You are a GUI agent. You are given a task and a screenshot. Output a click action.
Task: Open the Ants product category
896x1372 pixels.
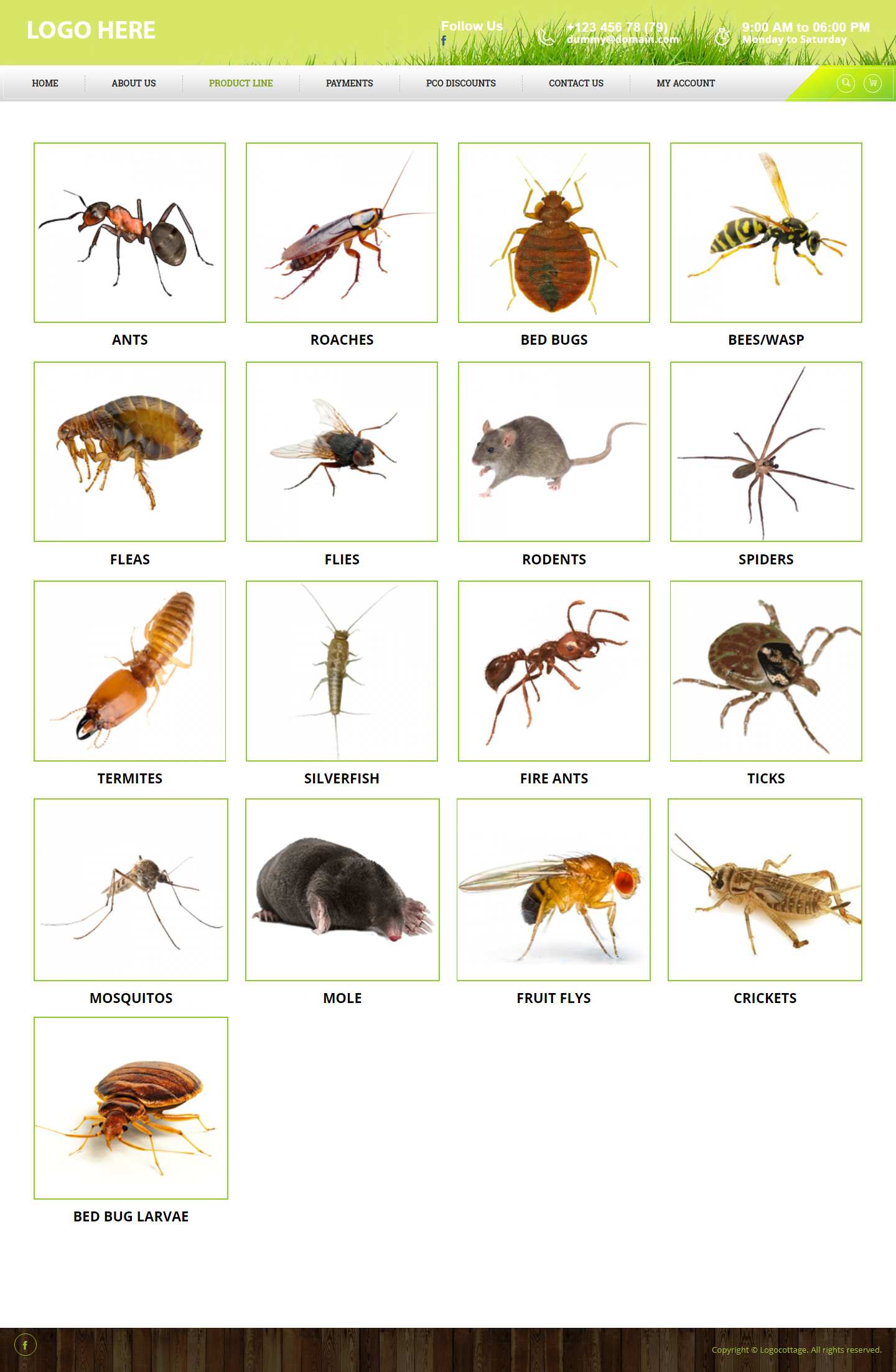point(129,233)
